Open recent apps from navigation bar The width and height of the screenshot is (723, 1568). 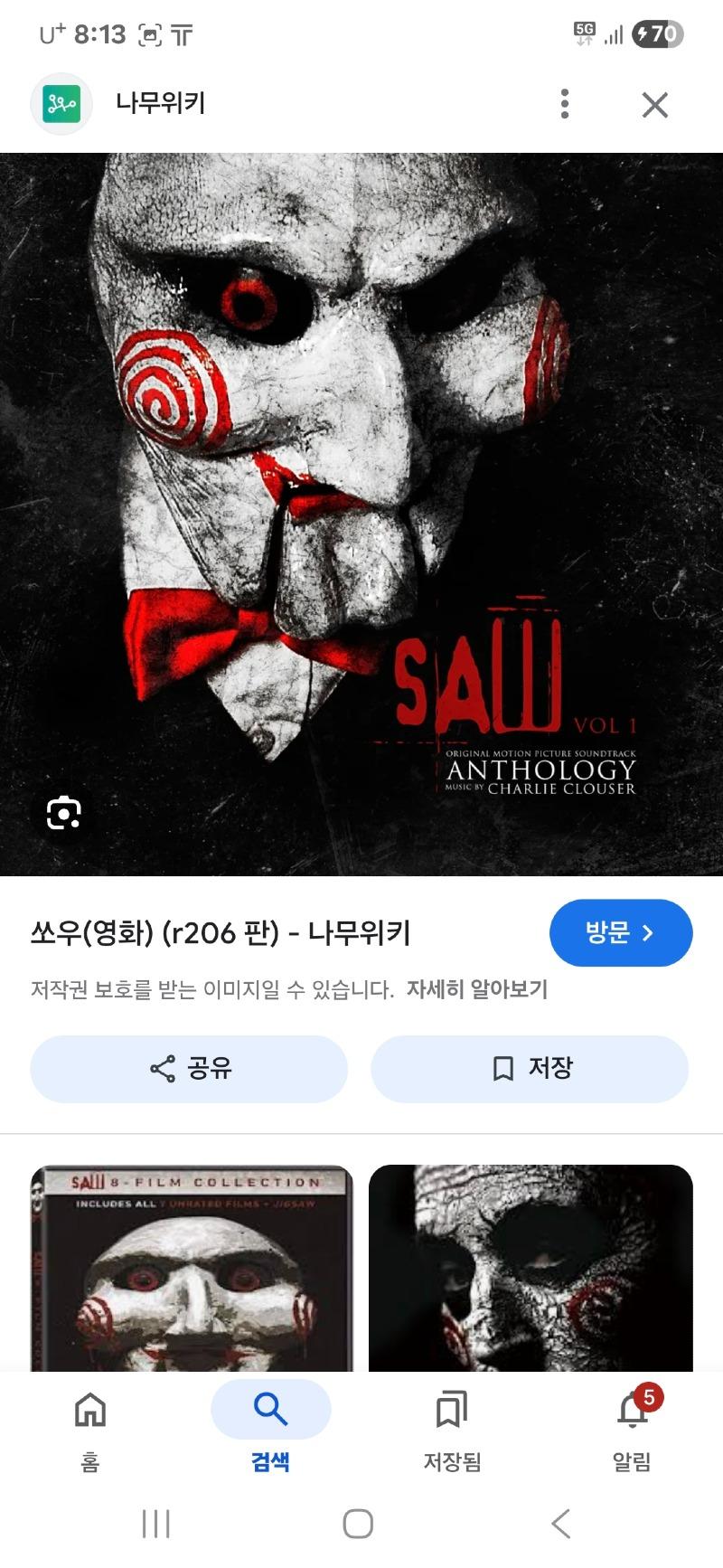(x=156, y=1523)
